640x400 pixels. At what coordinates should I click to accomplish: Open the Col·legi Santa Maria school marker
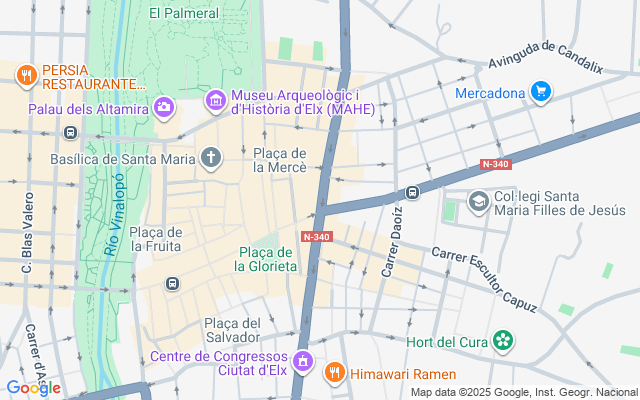pyautogui.click(x=478, y=201)
